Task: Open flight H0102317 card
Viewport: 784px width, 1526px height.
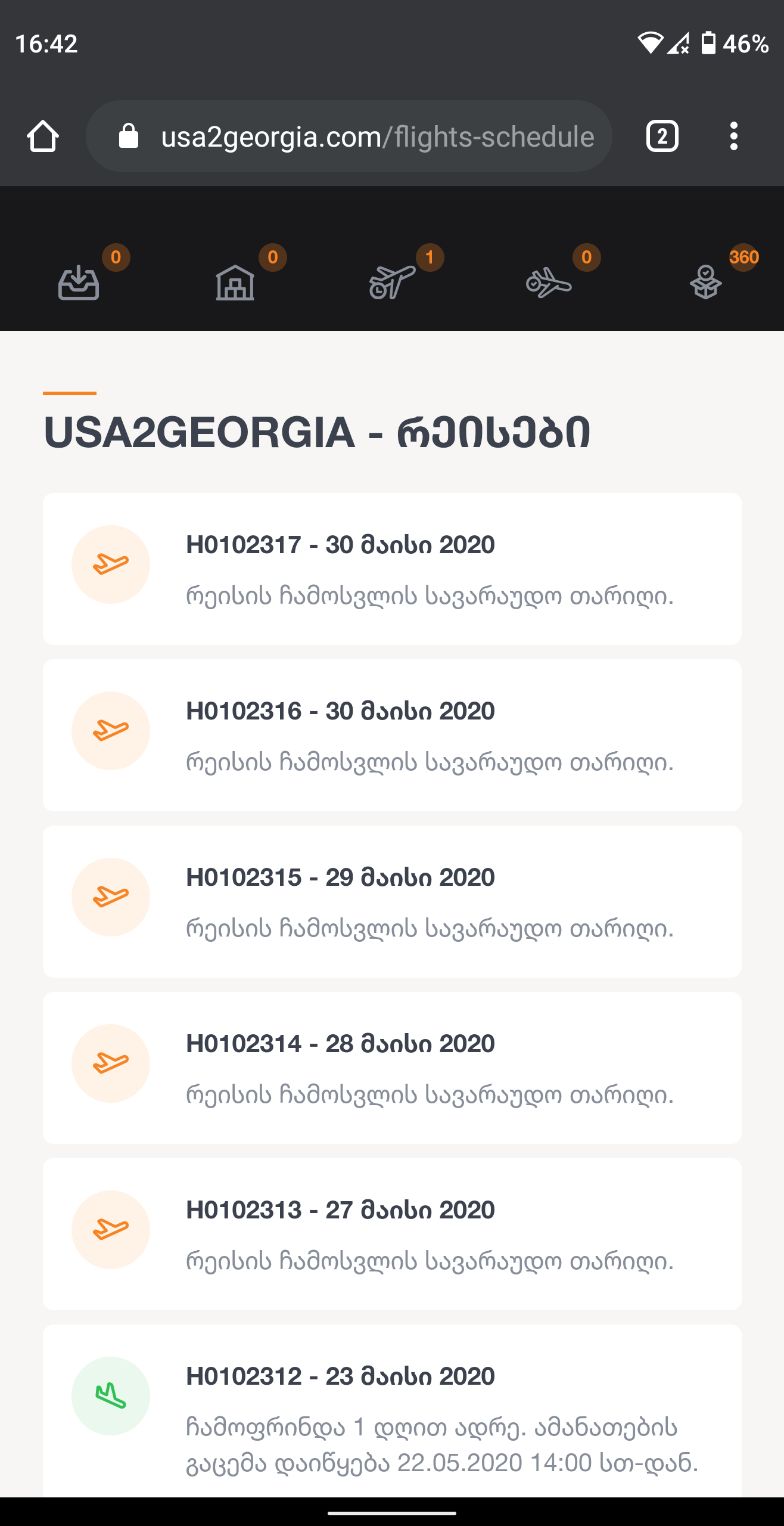Action: 392,569
